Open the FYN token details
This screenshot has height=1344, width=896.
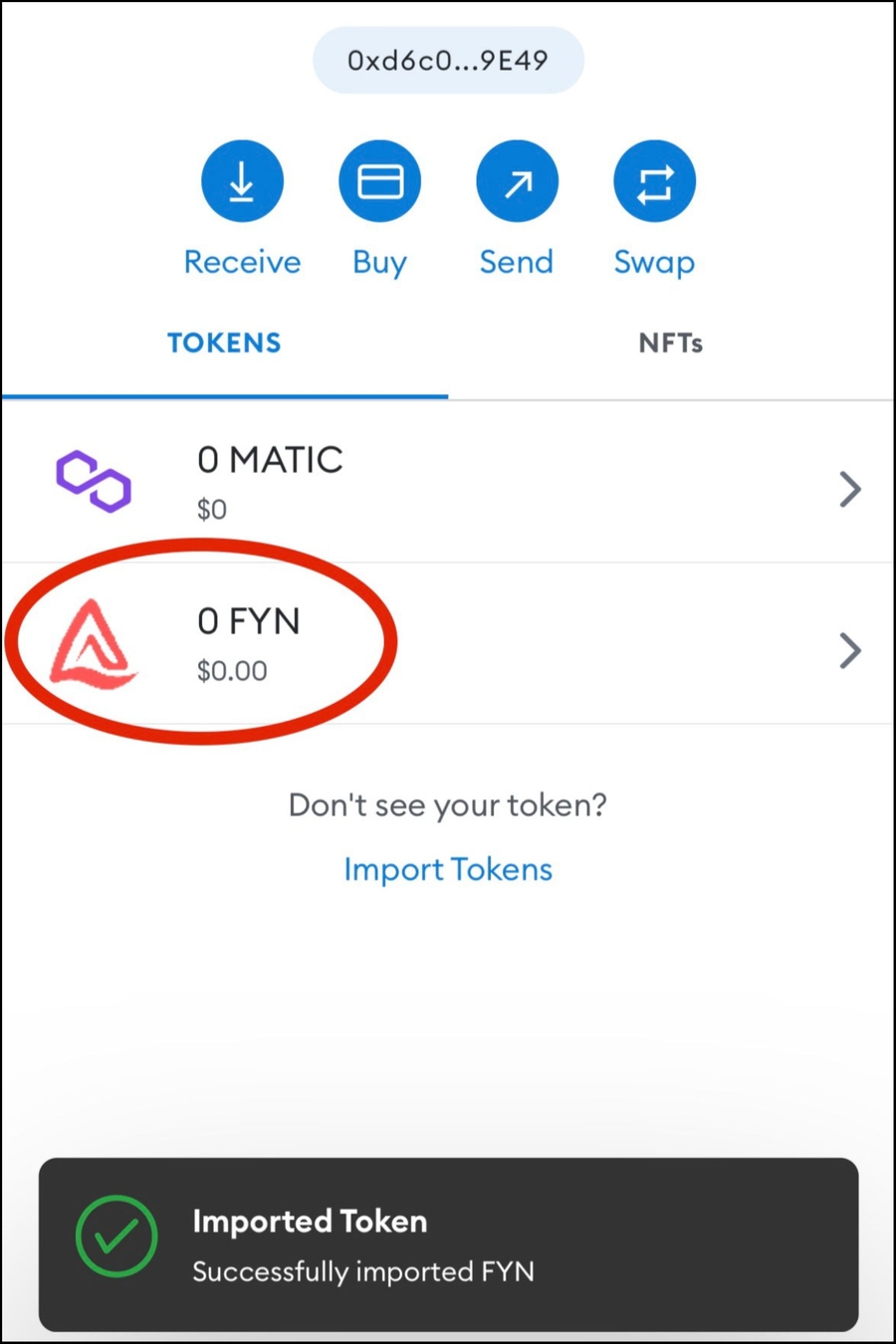448,644
